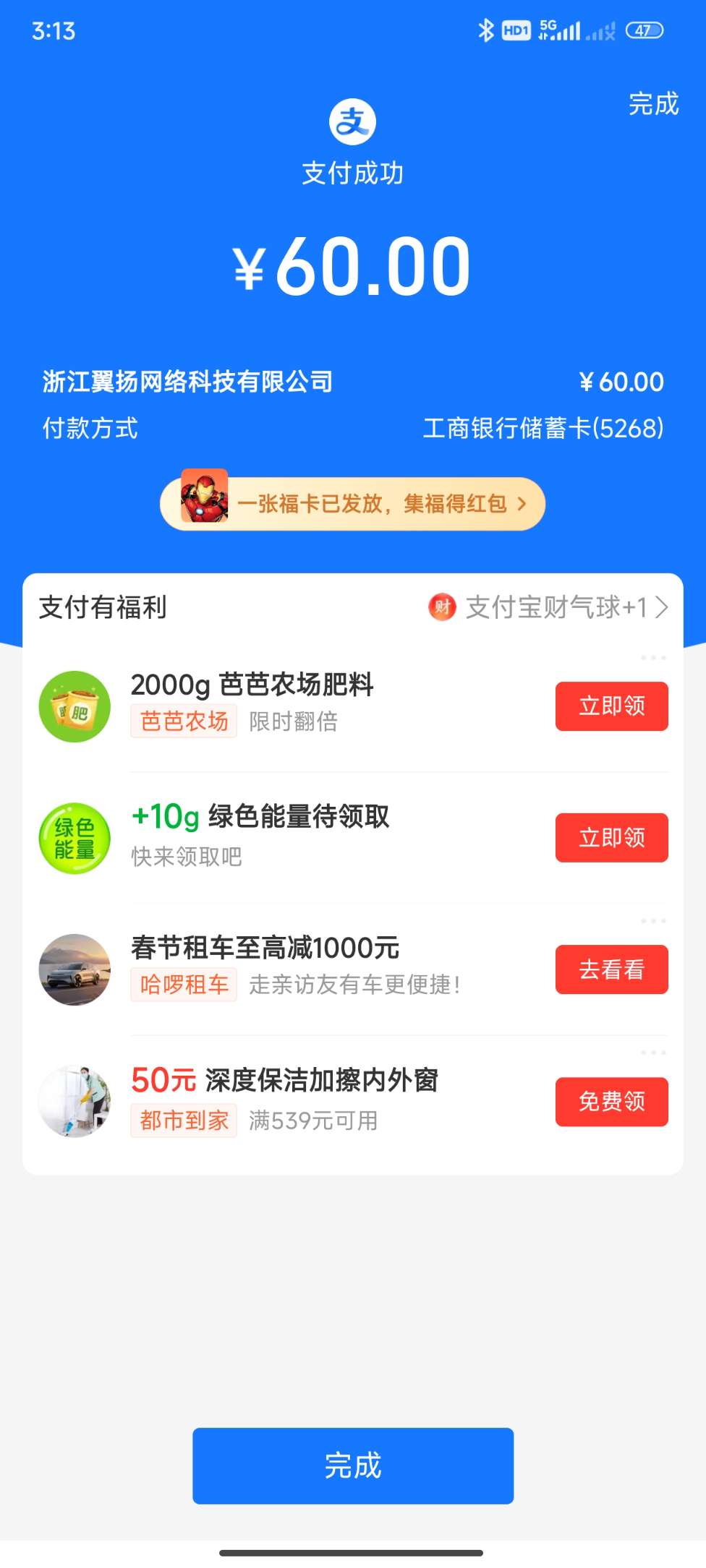Image resolution: width=706 pixels, height=1568 pixels.
Task: Claim 2000g 芭芭农场肥料 with 立即领
Action: (611, 706)
